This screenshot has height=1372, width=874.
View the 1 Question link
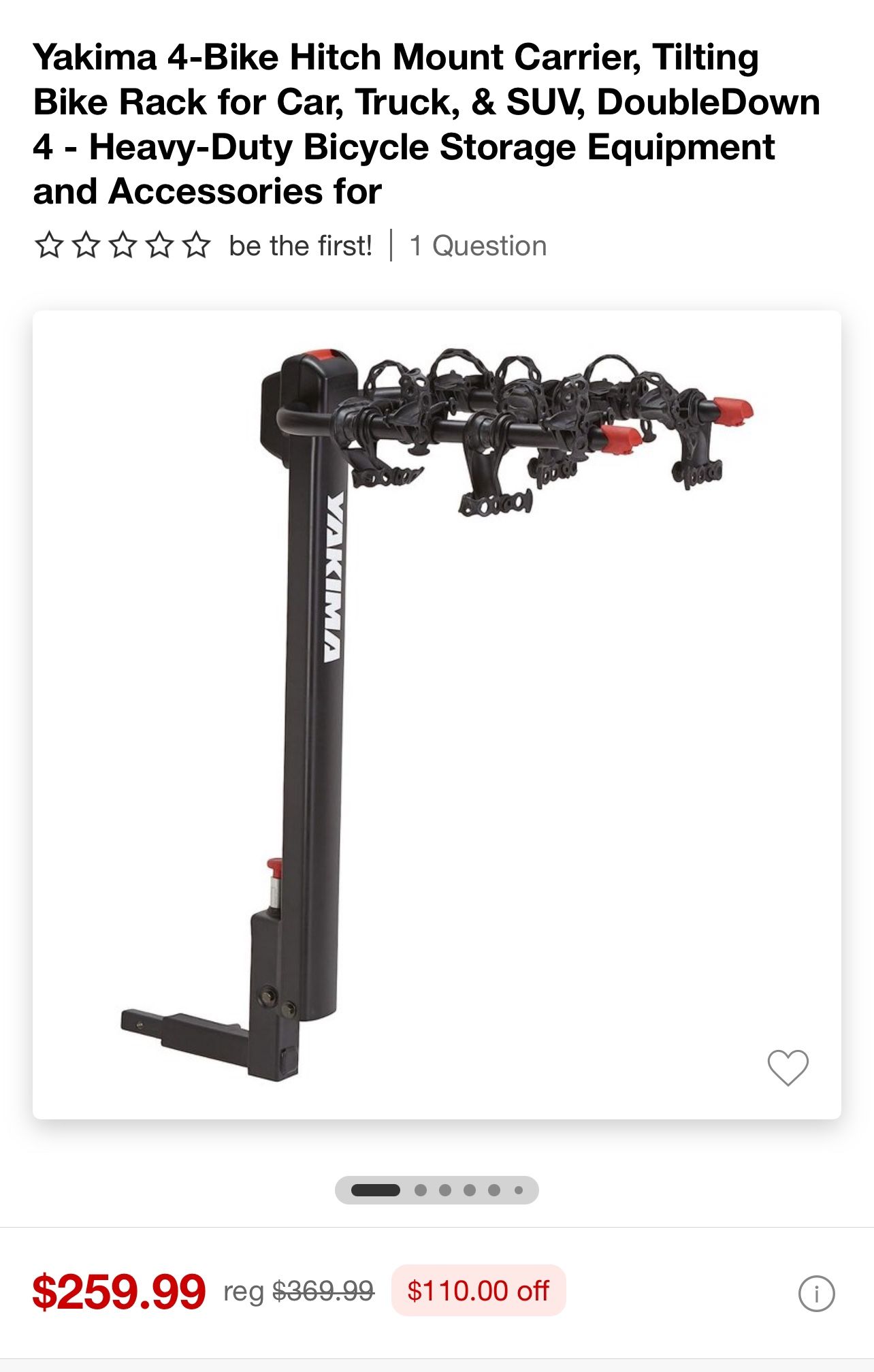click(478, 246)
